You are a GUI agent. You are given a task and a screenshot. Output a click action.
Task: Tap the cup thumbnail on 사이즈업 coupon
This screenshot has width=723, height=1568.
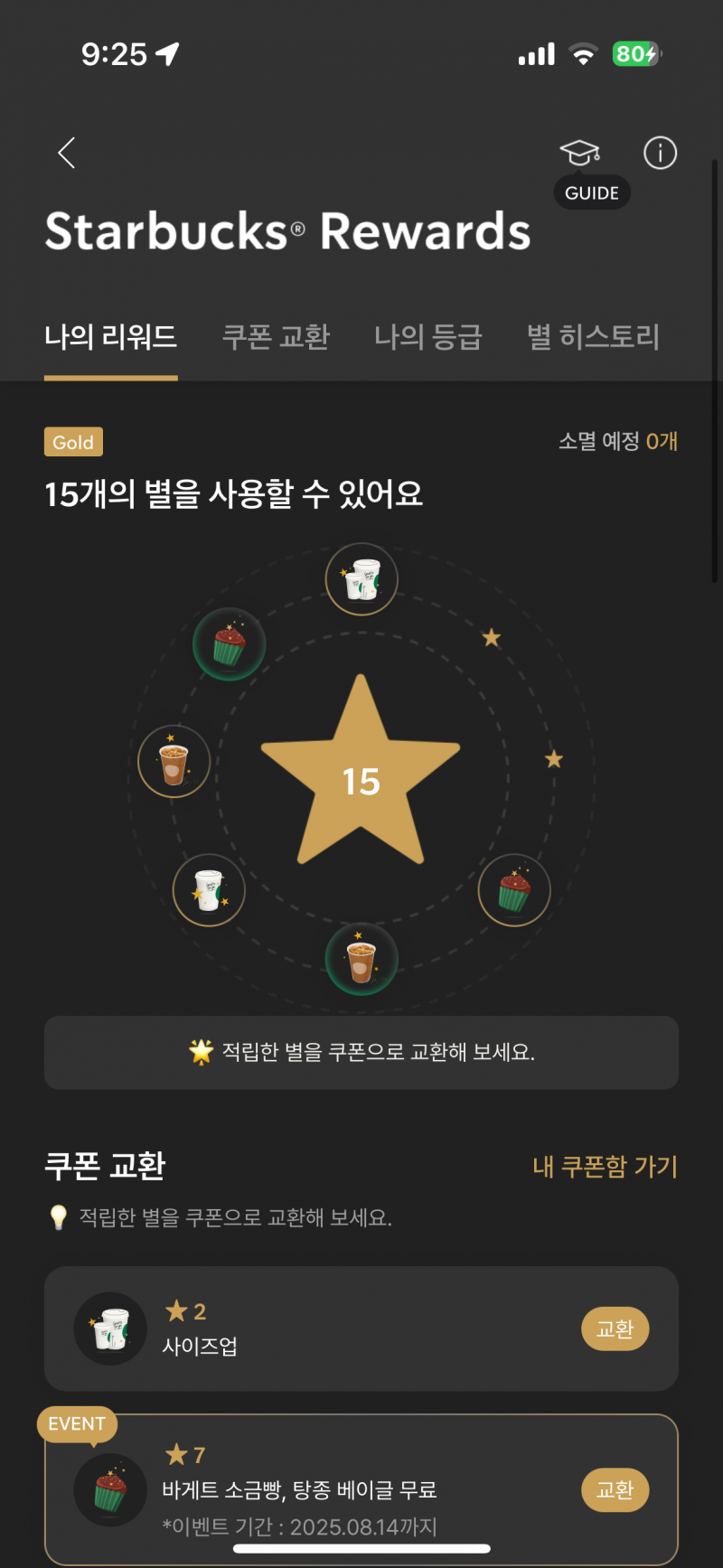coord(110,1329)
